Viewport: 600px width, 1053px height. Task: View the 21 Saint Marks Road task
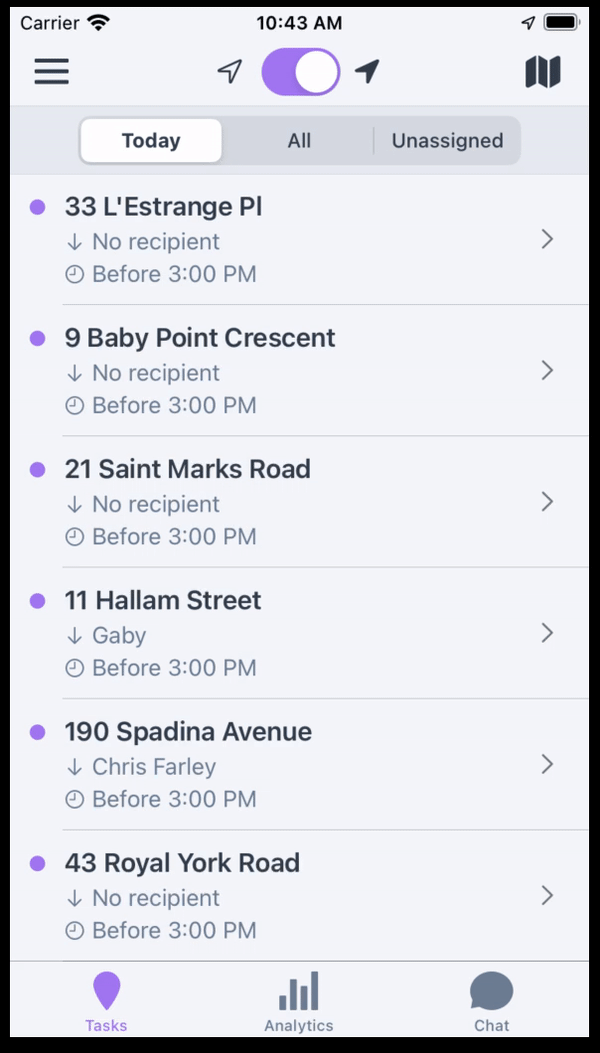point(300,502)
